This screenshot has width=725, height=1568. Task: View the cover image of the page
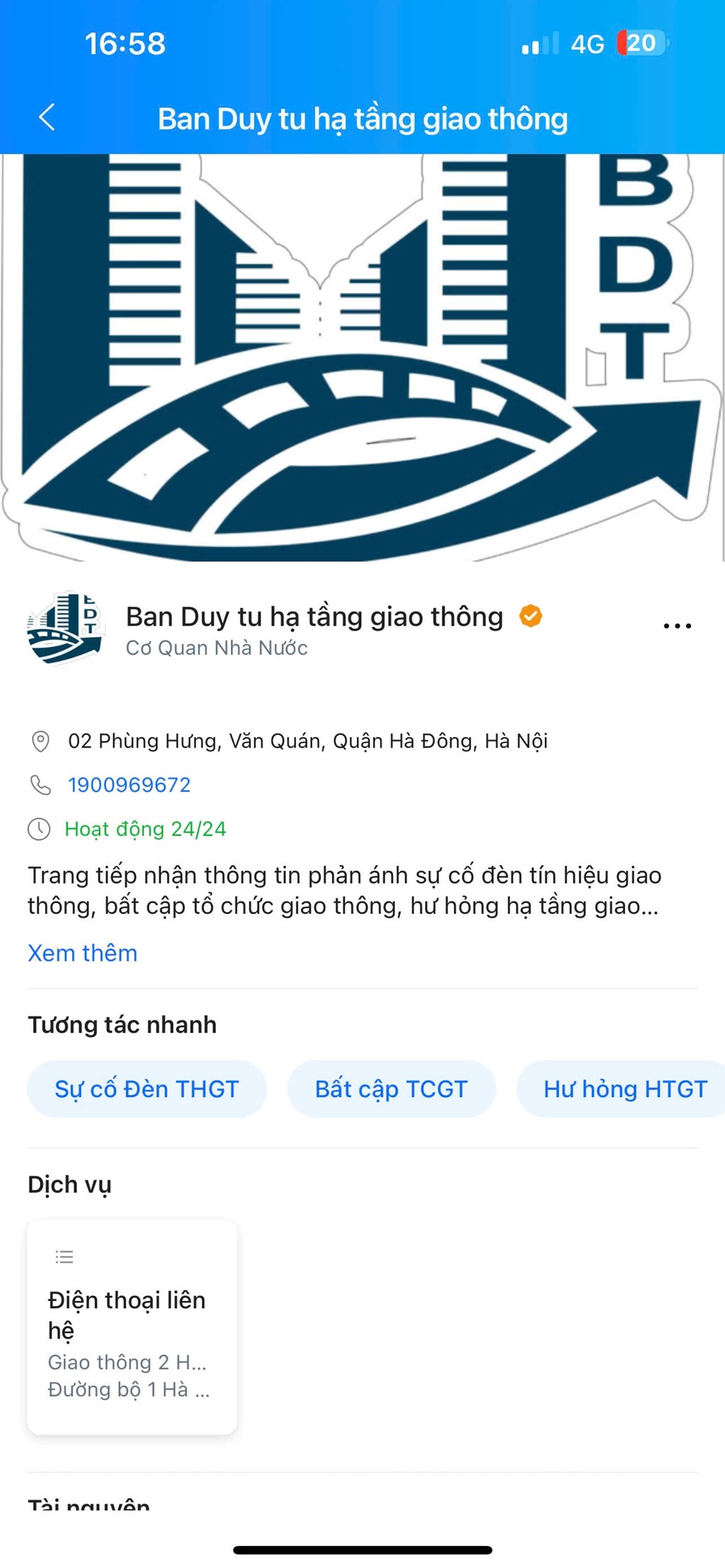coord(362,357)
